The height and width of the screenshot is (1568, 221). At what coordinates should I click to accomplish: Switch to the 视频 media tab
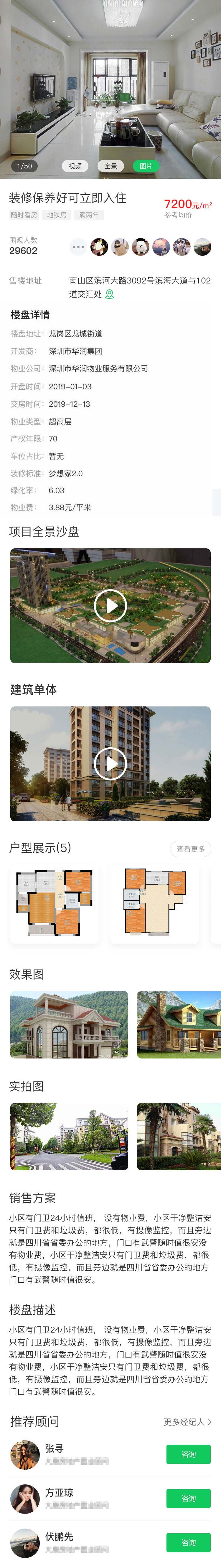tap(75, 165)
